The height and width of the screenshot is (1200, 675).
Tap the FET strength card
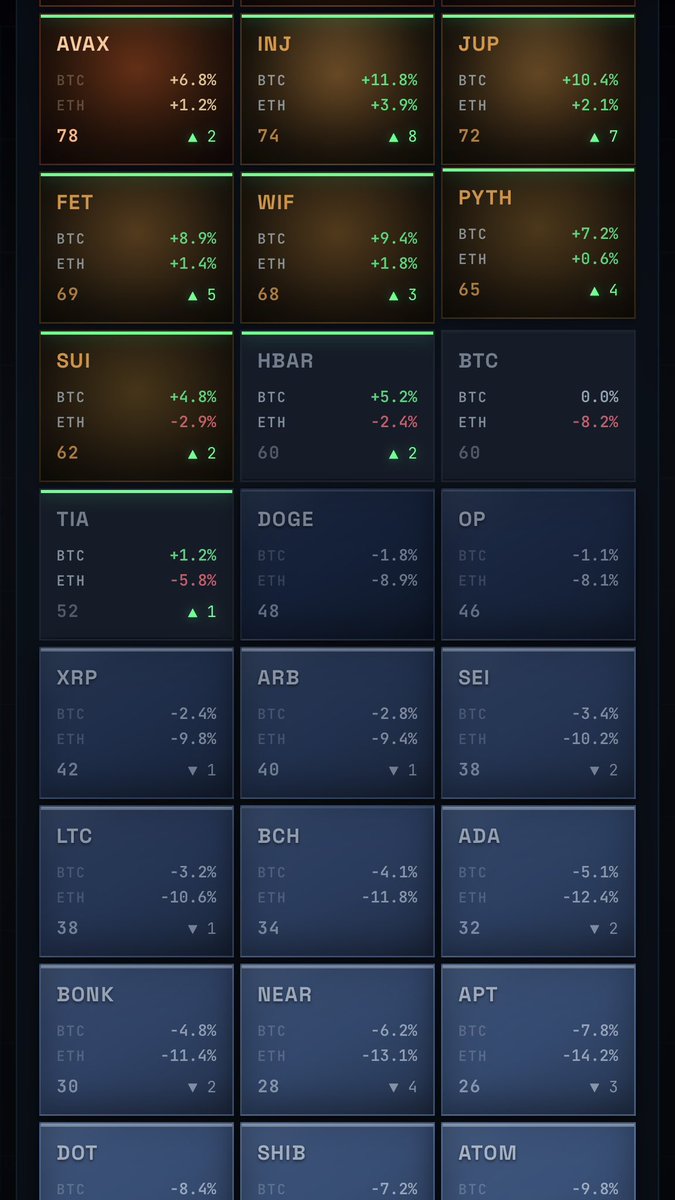point(136,248)
